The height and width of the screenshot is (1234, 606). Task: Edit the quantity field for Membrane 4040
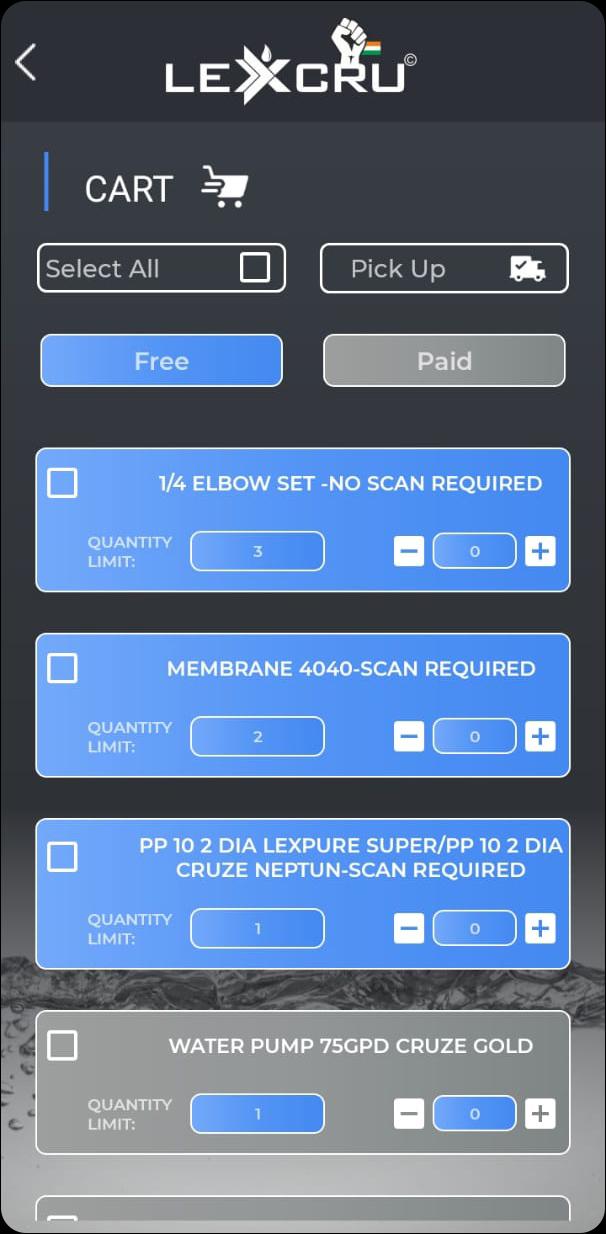[x=475, y=737]
